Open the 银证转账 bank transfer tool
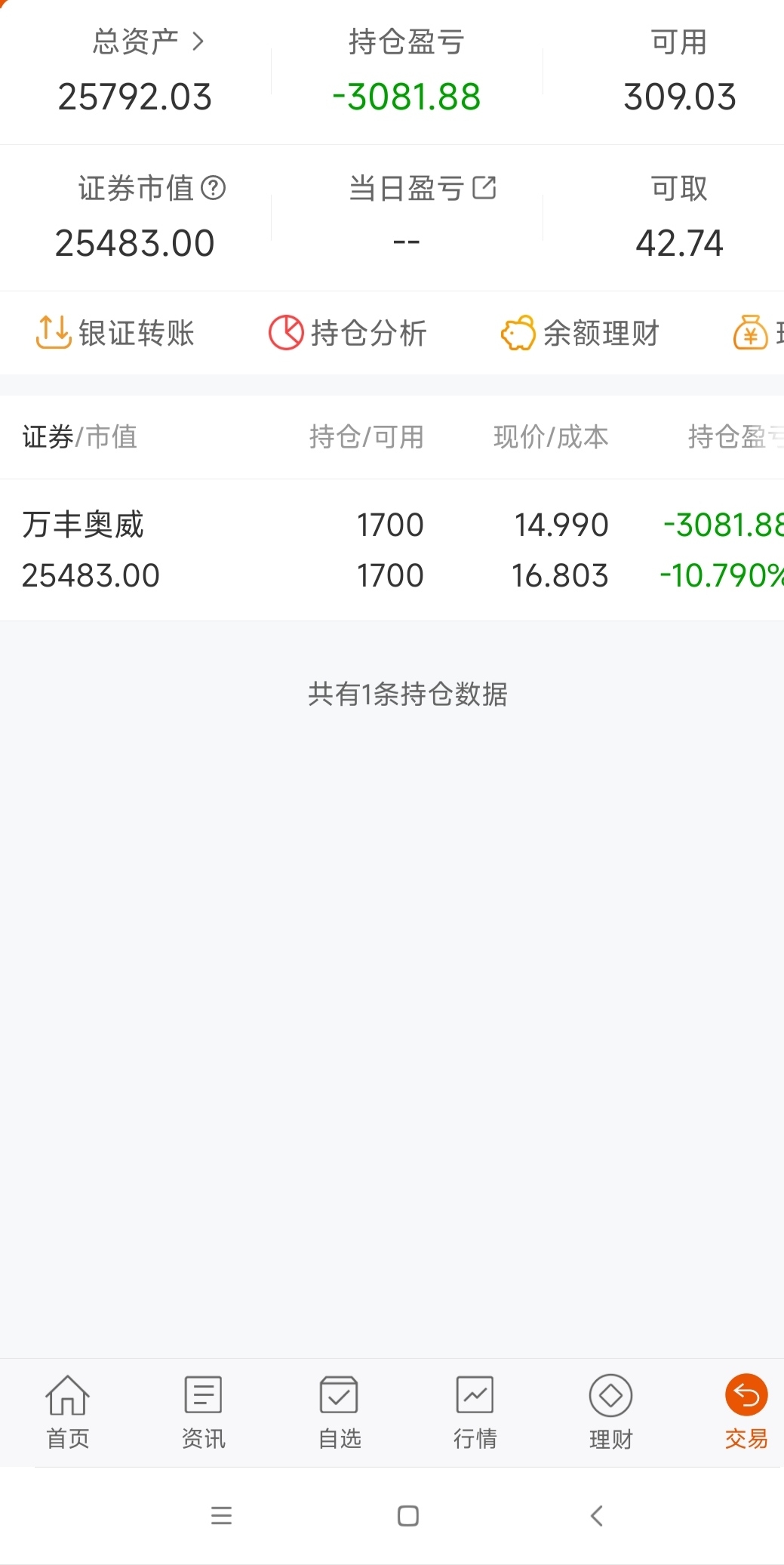The height and width of the screenshot is (1565, 784). 115,333
